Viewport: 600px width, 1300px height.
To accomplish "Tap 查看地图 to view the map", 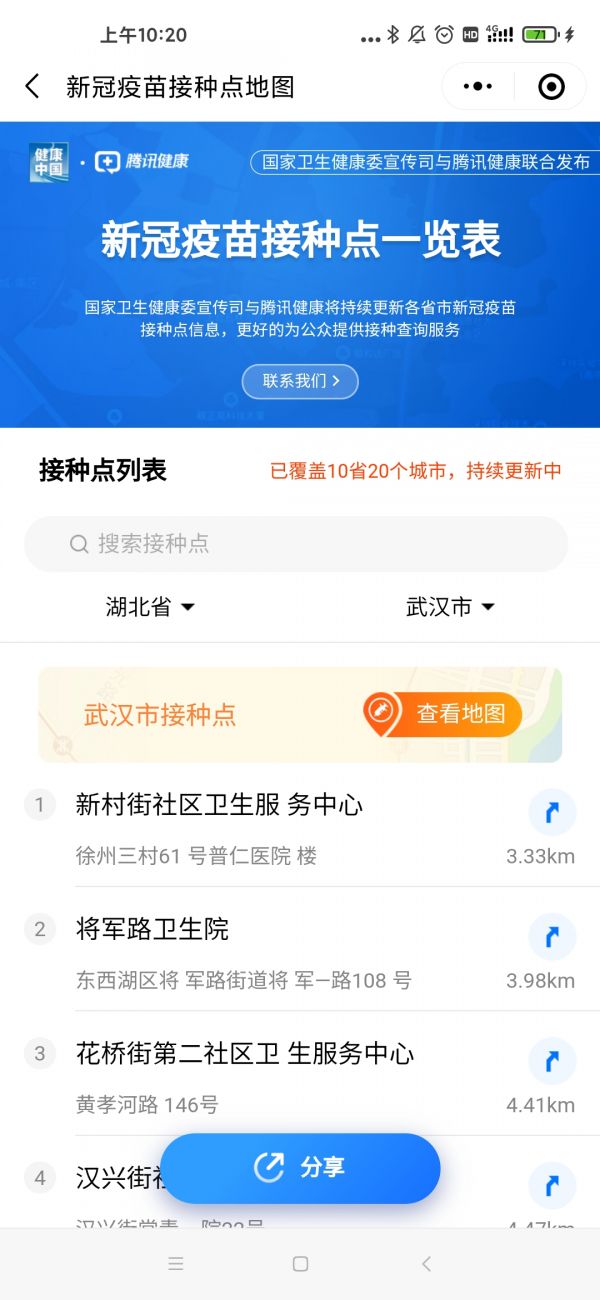I will click(x=443, y=714).
